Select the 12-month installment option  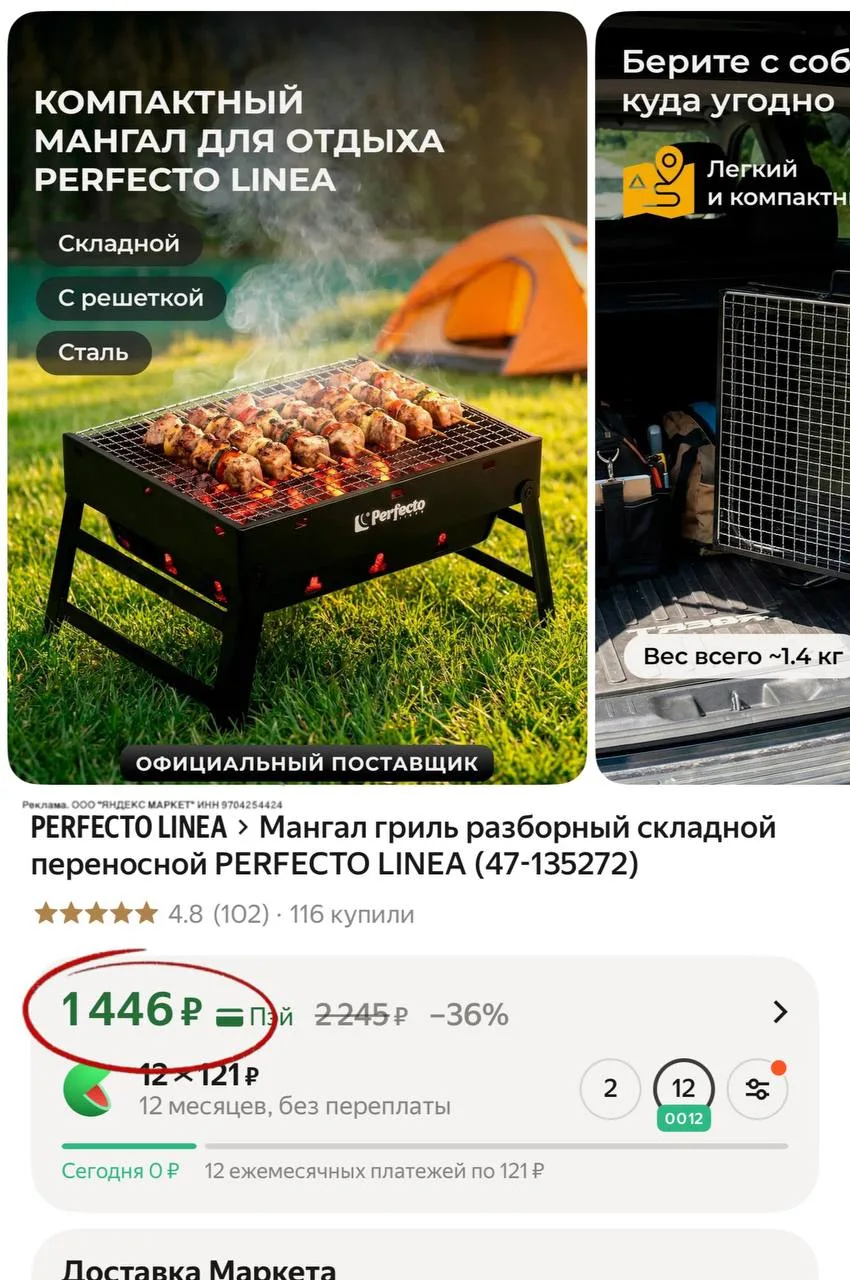point(683,1089)
